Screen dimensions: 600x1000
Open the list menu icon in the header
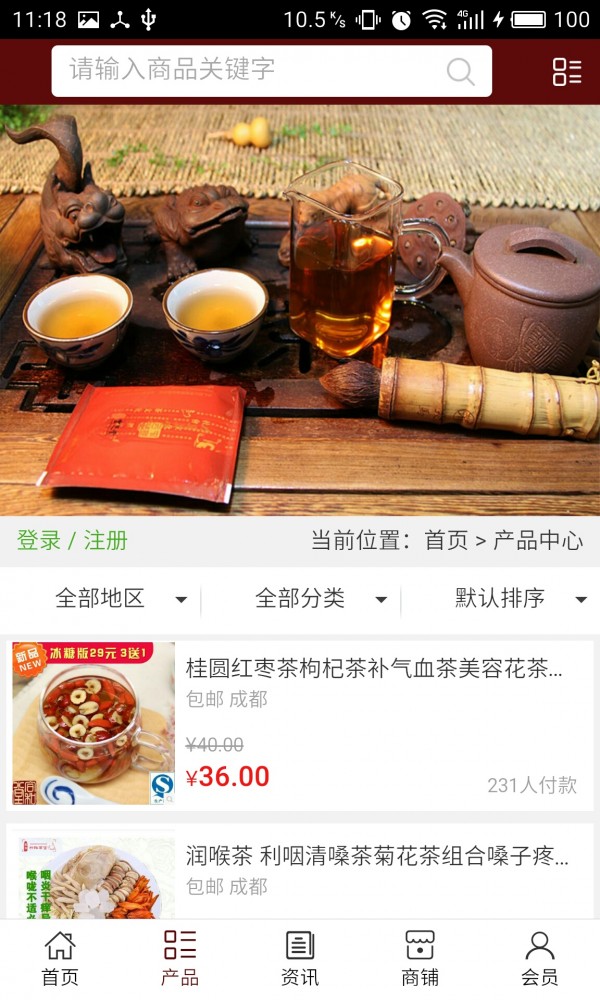567,71
